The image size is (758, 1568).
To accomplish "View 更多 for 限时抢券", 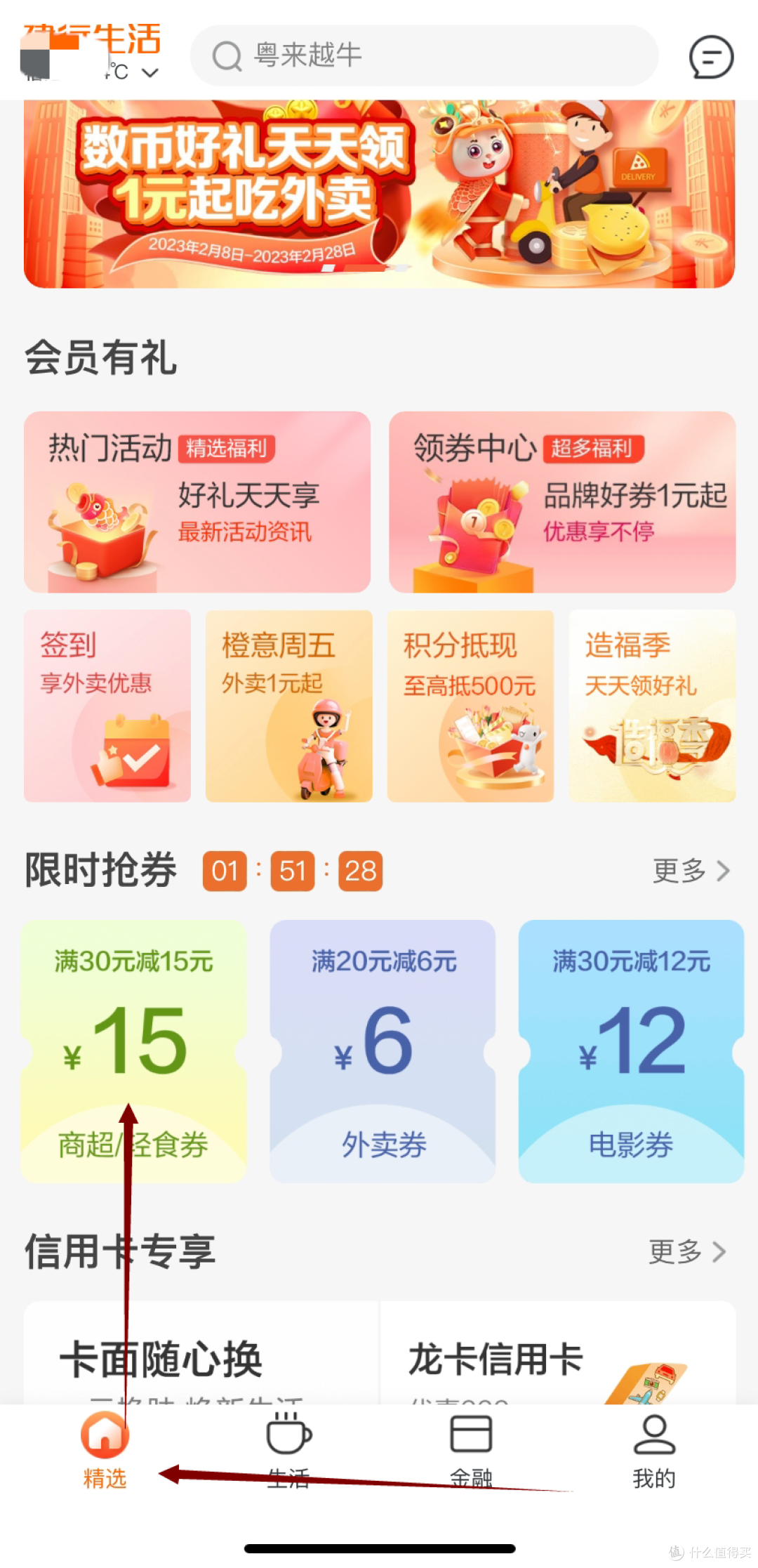I will (691, 871).
